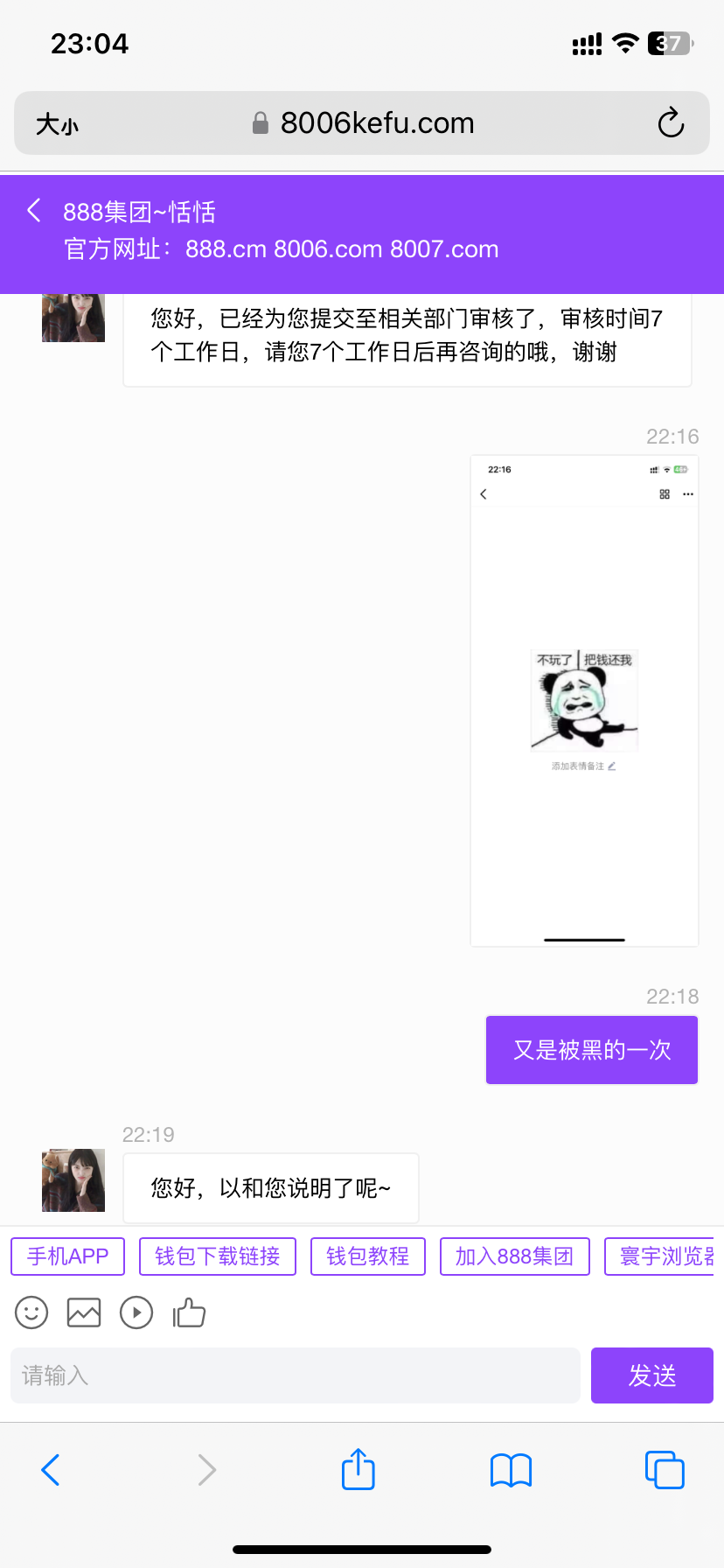
Task: Open Safari bookmarks
Action: (511, 1470)
